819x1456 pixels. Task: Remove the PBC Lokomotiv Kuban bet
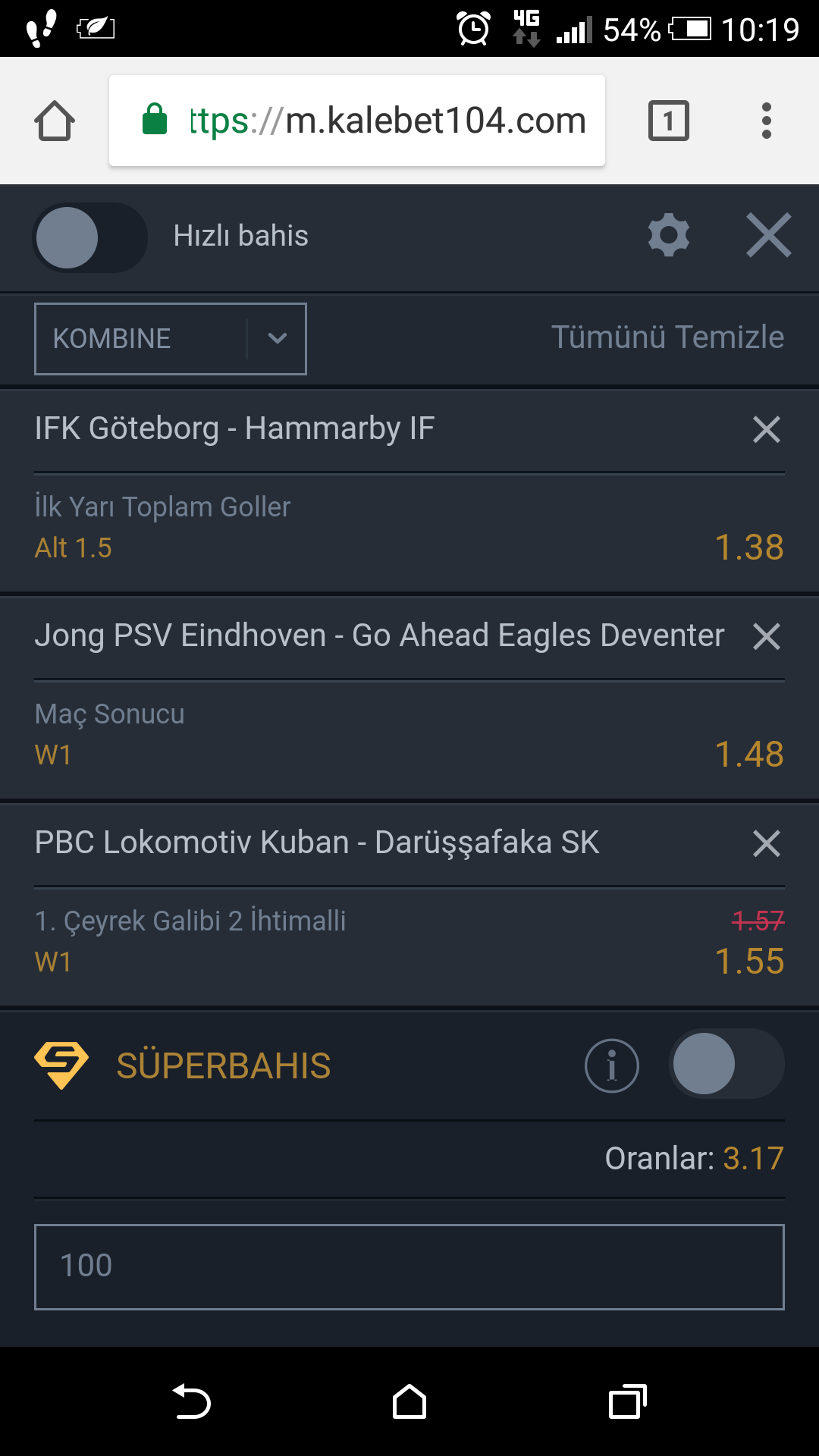coord(766,843)
